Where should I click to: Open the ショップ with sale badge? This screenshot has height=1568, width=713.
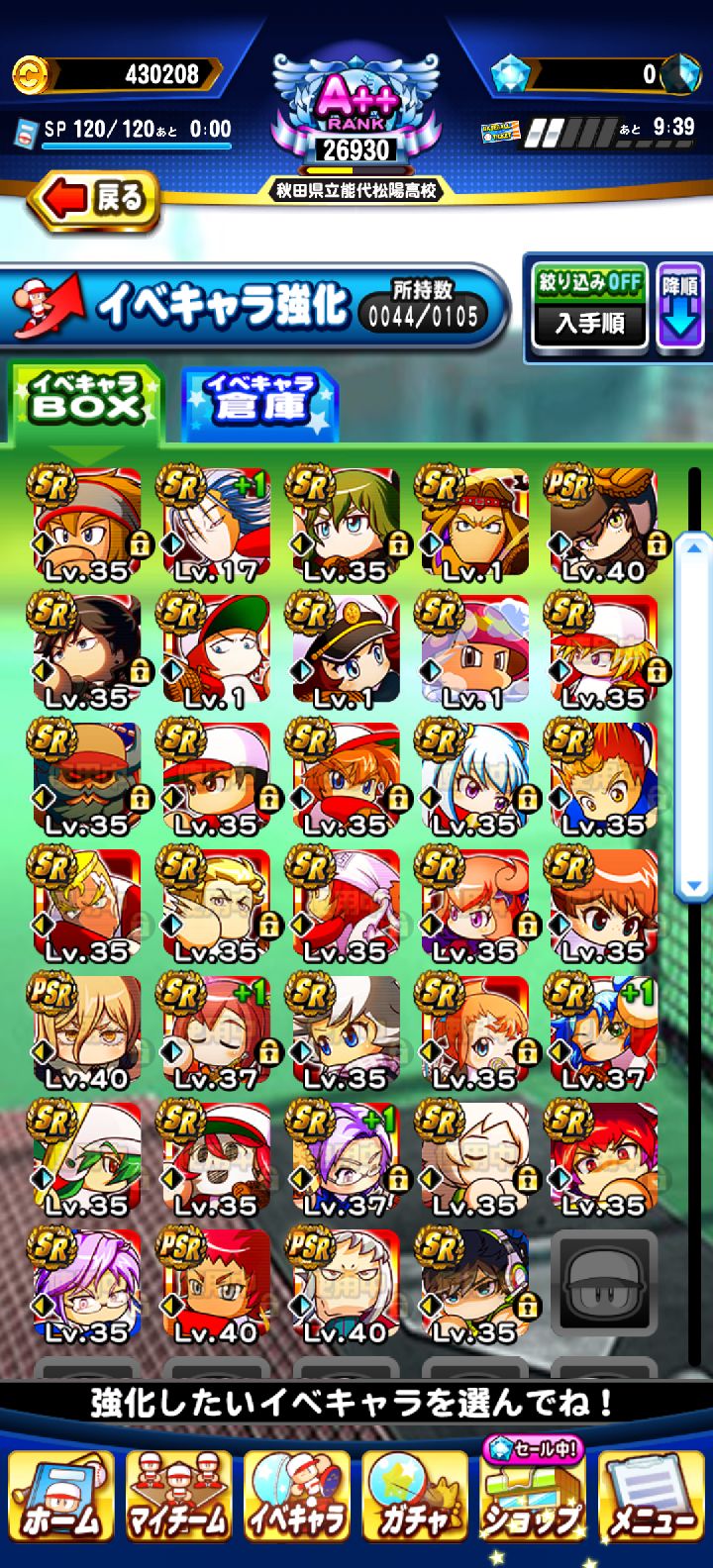[x=533, y=1499]
